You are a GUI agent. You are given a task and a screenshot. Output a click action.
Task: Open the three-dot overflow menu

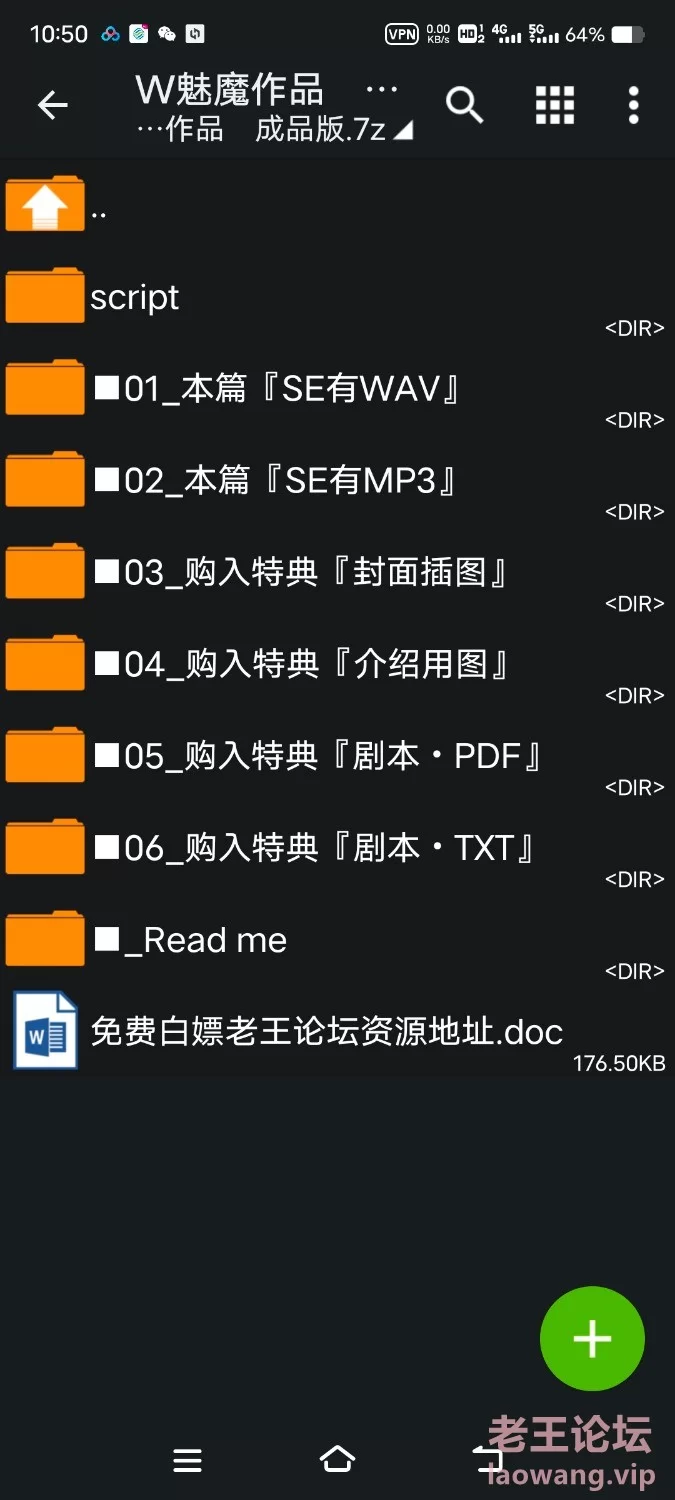click(x=633, y=104)
